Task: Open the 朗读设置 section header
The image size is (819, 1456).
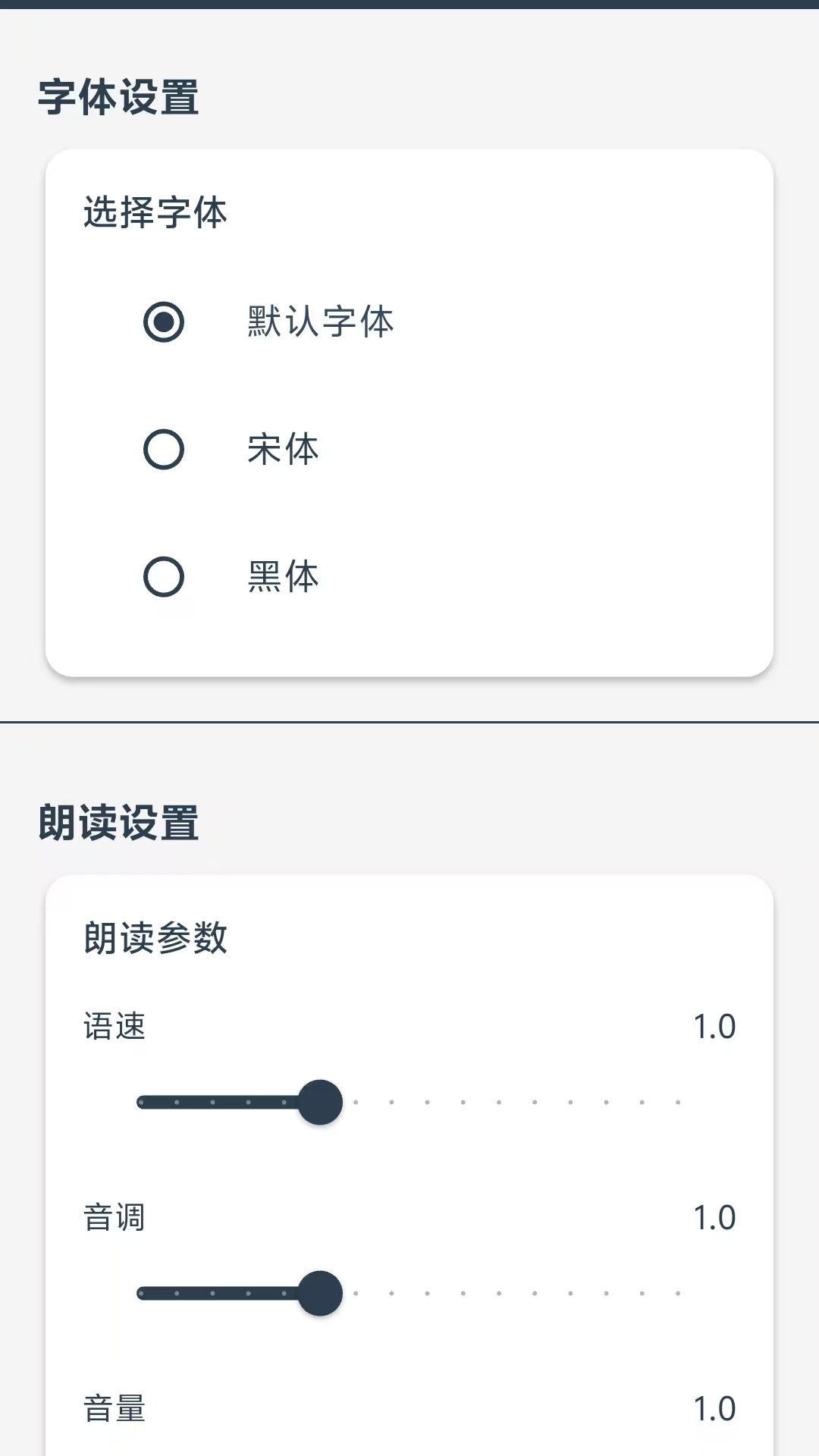Action: 119,824
